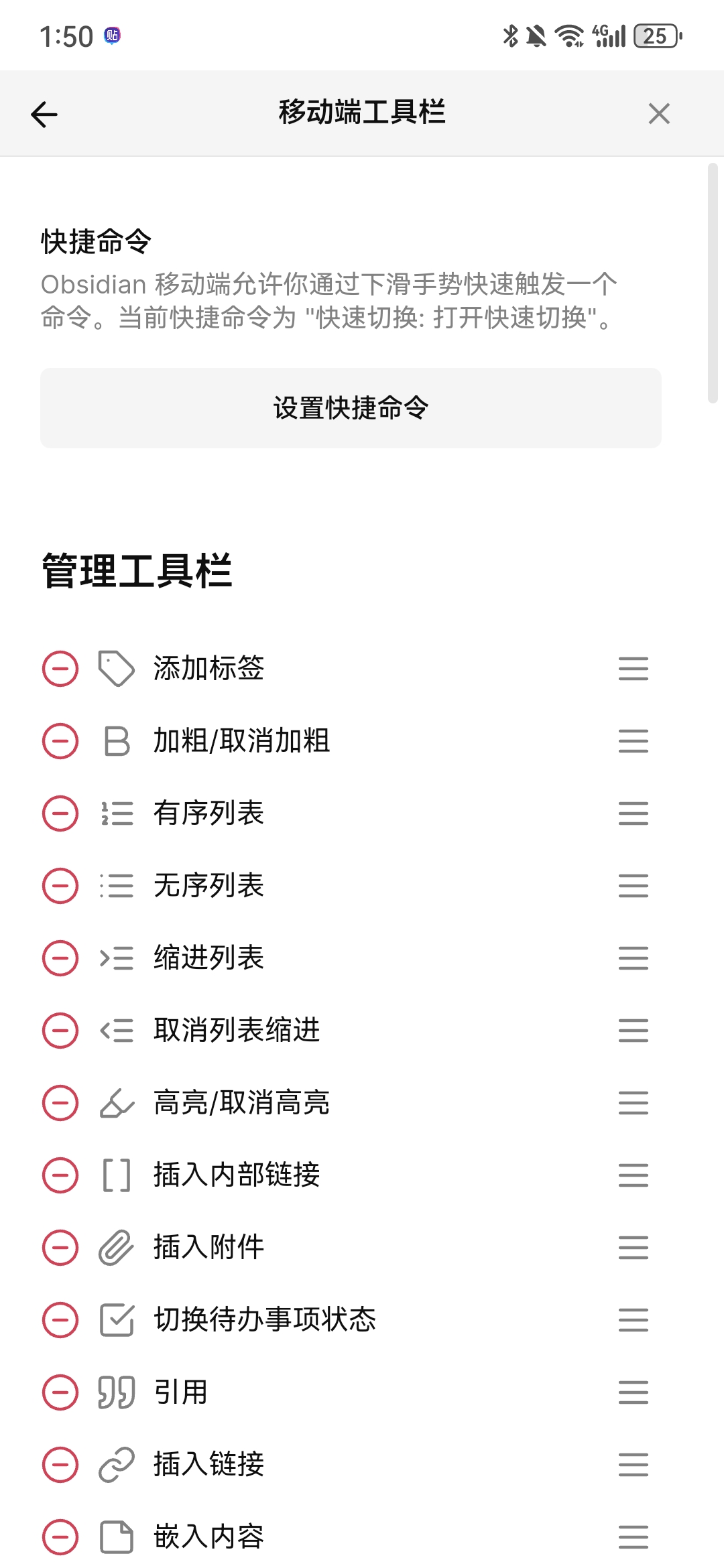The height and width of the screenshot is (1568, 724).
Task: Remove 添加标签 from the toolbar
Action: coord(60,669)
